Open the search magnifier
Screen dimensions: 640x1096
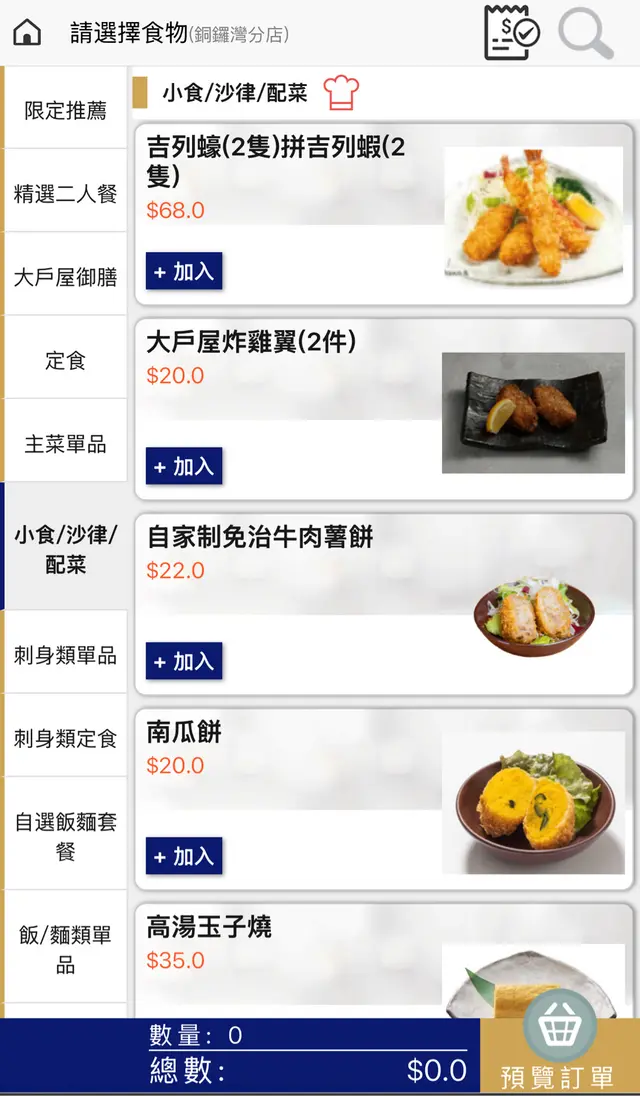coord(585,33)
